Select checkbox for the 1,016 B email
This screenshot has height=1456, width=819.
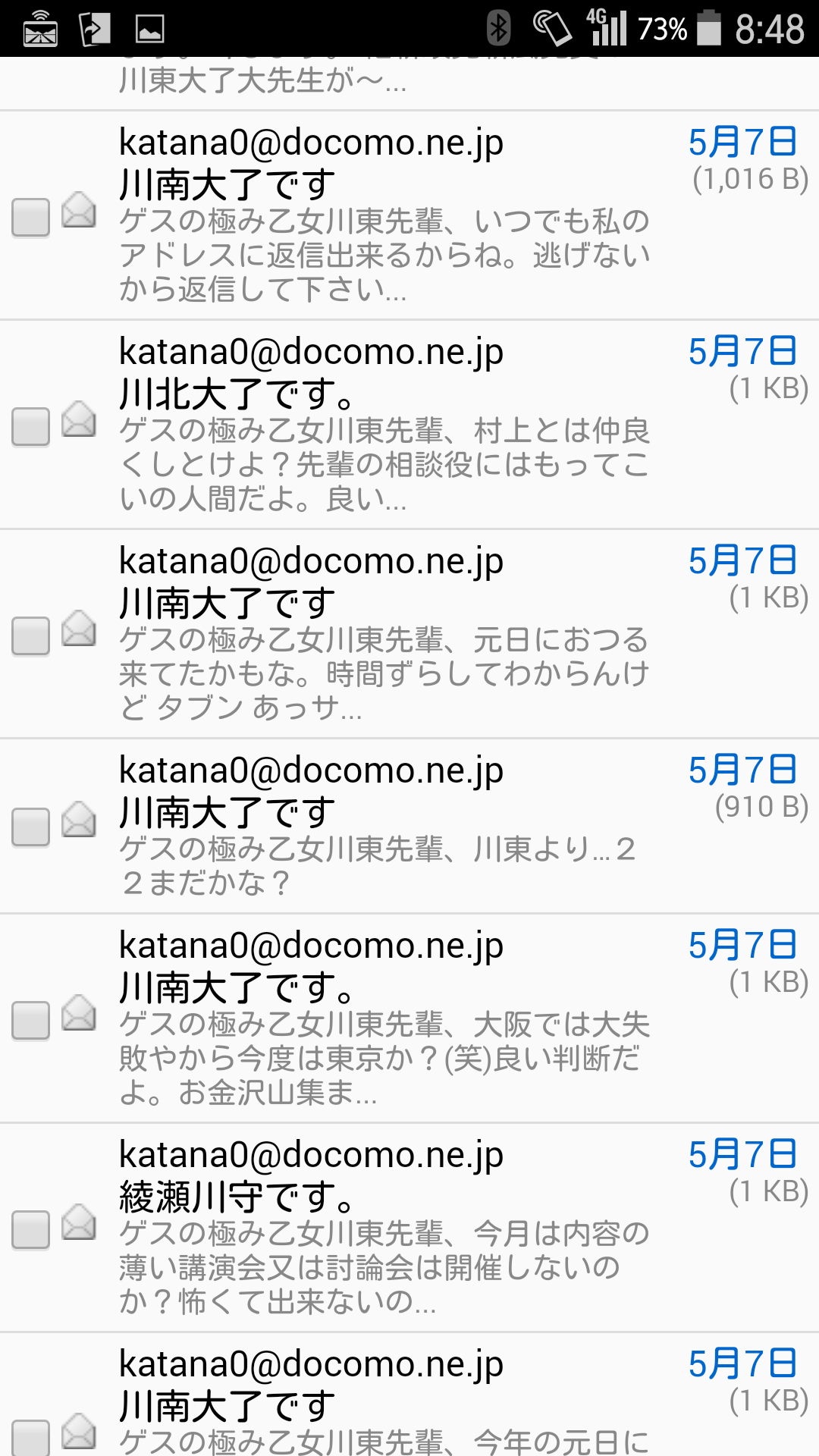(x=30, y=218)
